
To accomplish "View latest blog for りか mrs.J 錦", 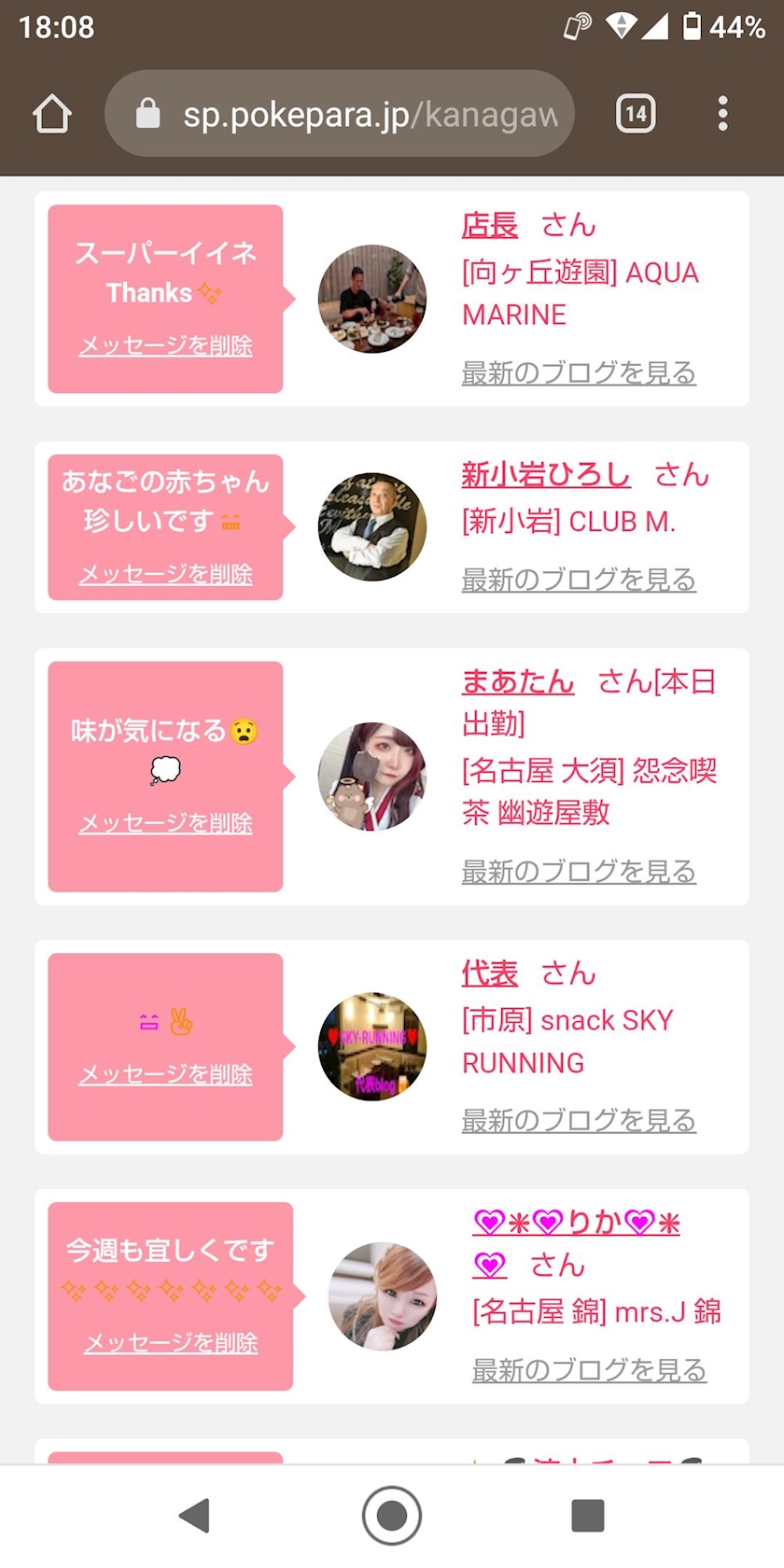I will (589, 1370).
